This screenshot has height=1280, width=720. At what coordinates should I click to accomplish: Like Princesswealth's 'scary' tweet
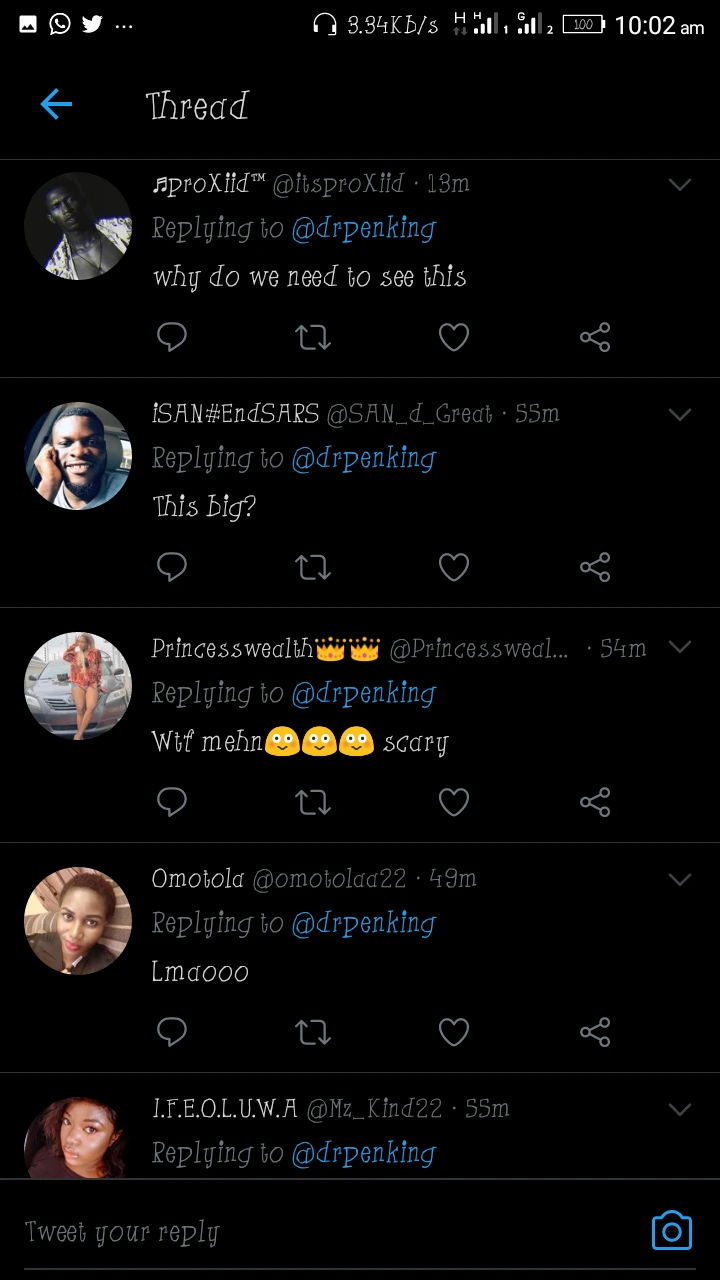tap(454, 802)
